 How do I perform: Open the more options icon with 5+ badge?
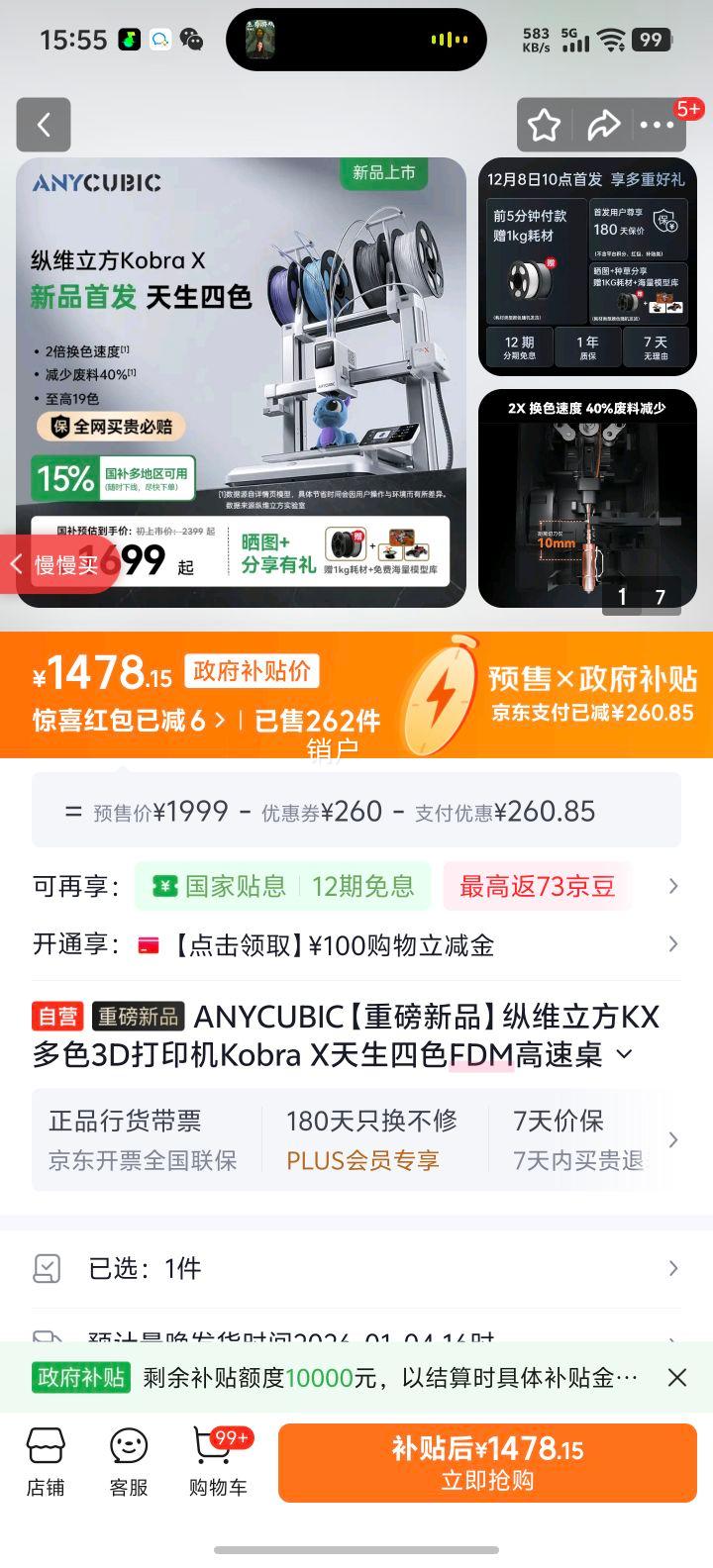(660, 125)
